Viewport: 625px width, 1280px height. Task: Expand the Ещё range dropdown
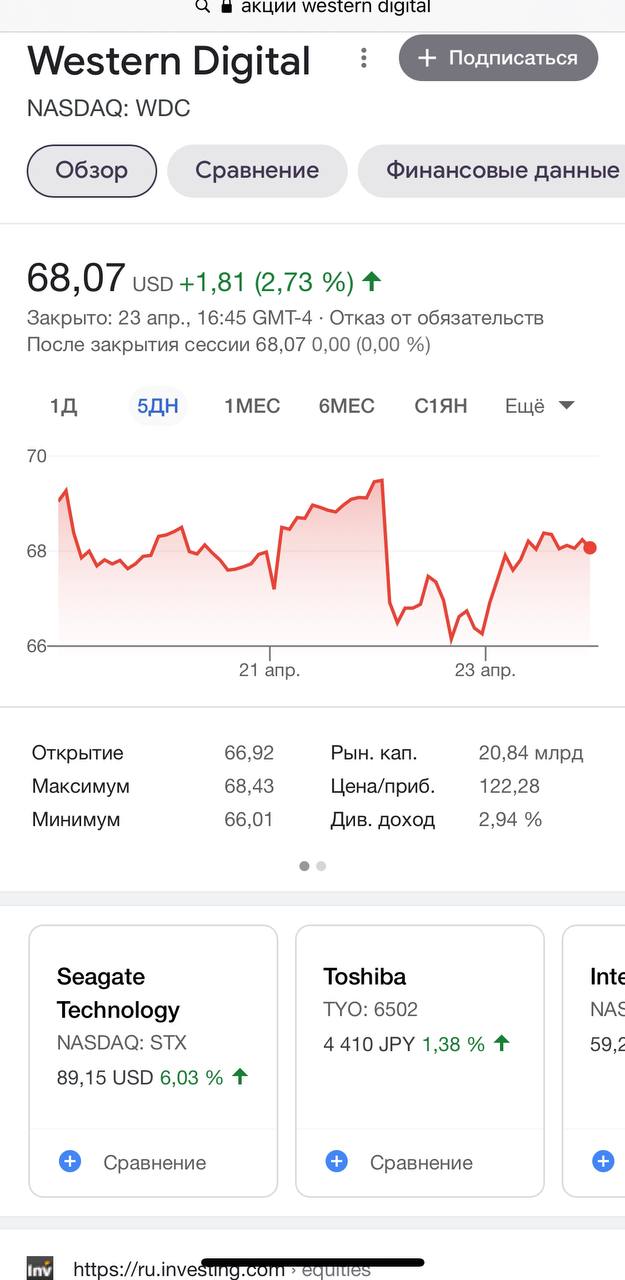pyautogui.click(x=539, y=406)
